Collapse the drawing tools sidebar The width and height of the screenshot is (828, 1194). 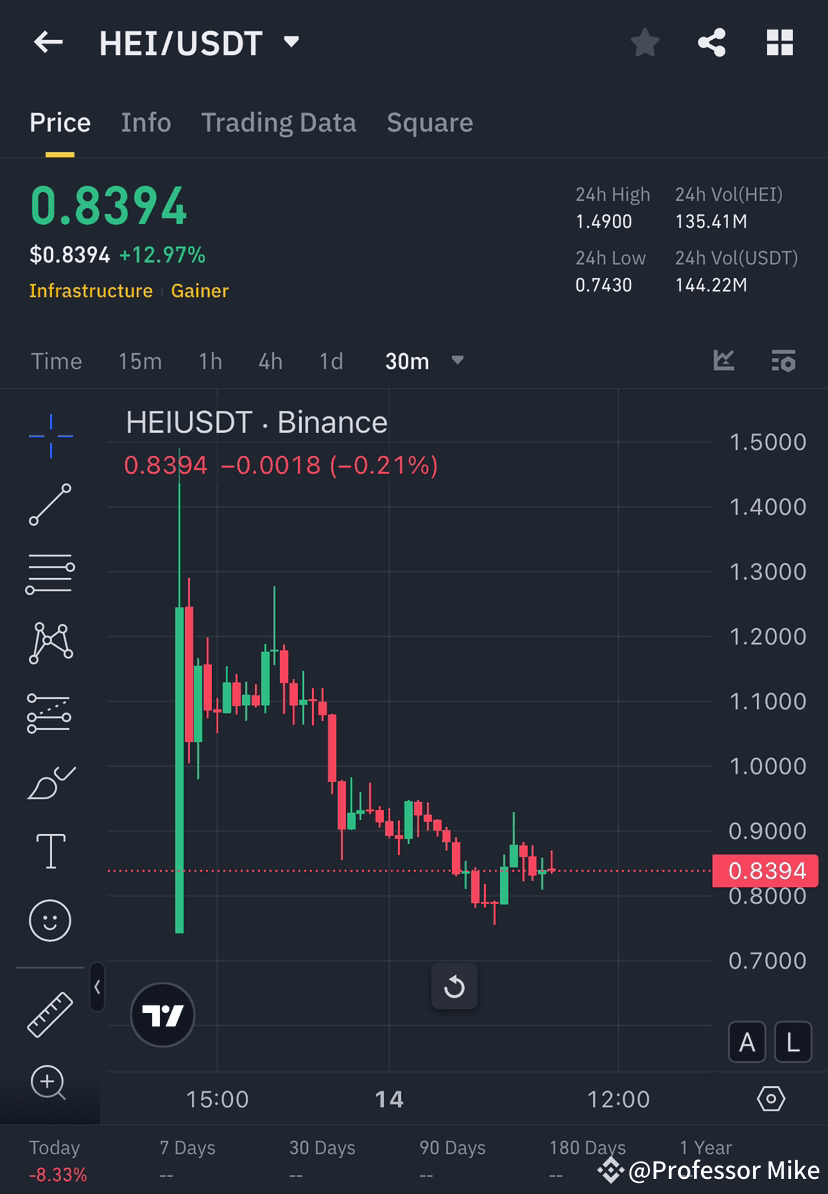pos(97,987)
